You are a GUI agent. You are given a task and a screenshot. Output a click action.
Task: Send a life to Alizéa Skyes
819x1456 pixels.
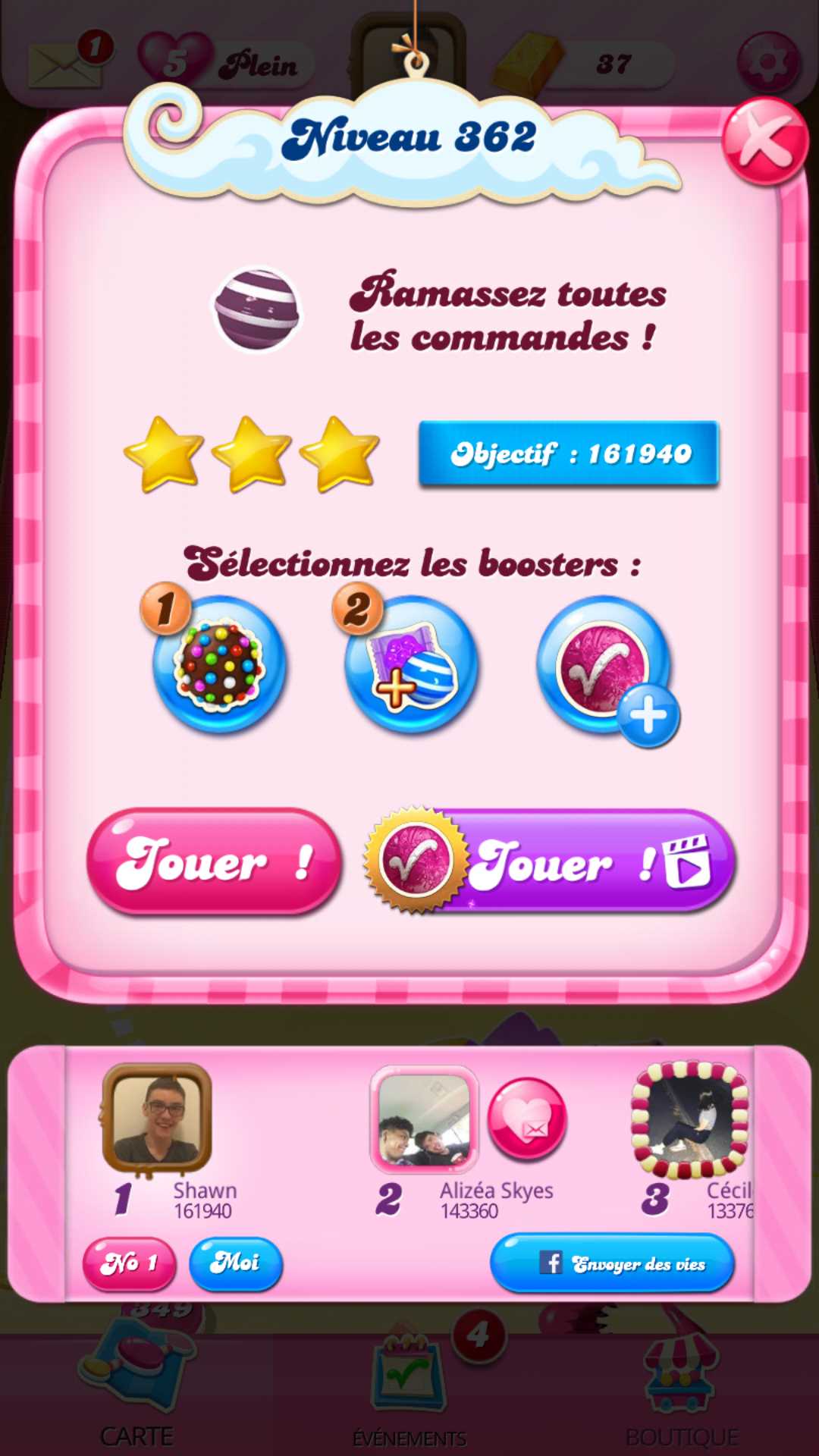point(527,1119)
